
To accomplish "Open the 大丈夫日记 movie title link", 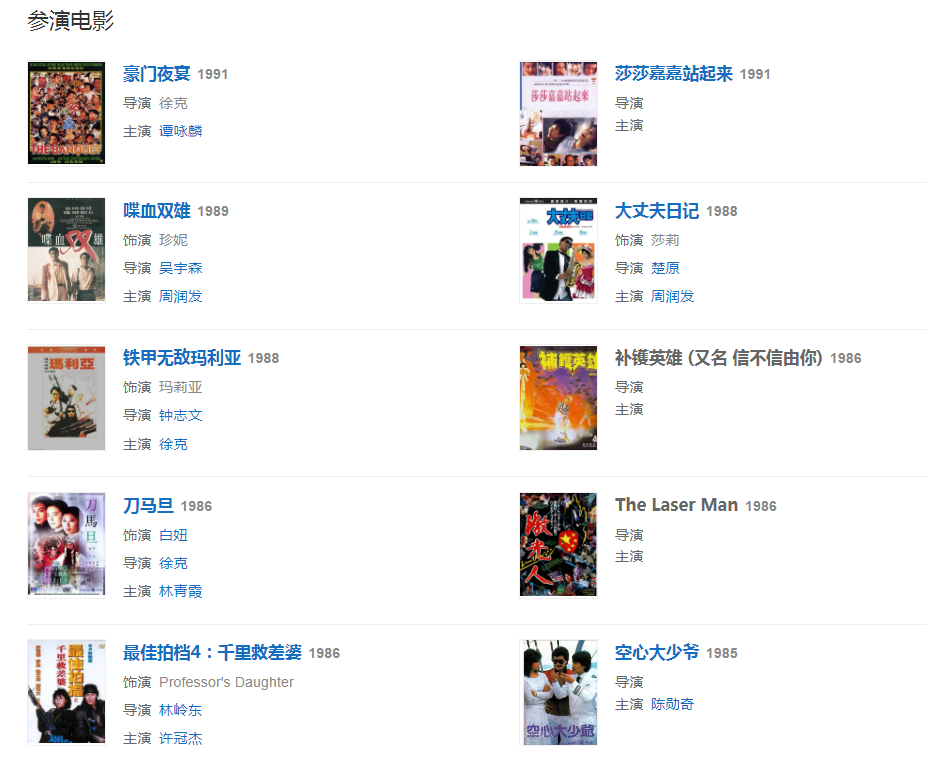I will 656,211.
